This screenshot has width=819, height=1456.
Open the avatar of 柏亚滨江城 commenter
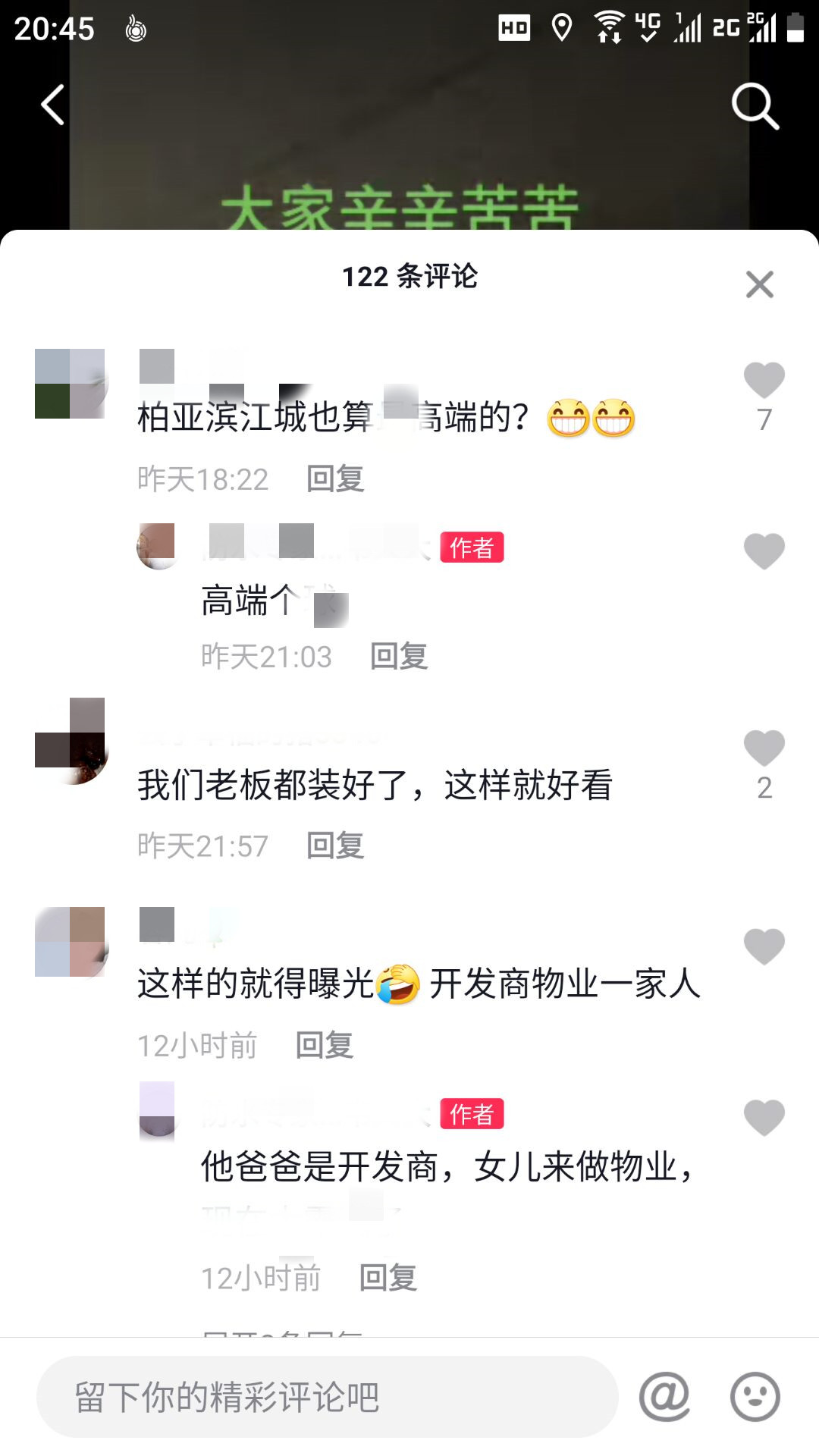[x=71, y=384]
